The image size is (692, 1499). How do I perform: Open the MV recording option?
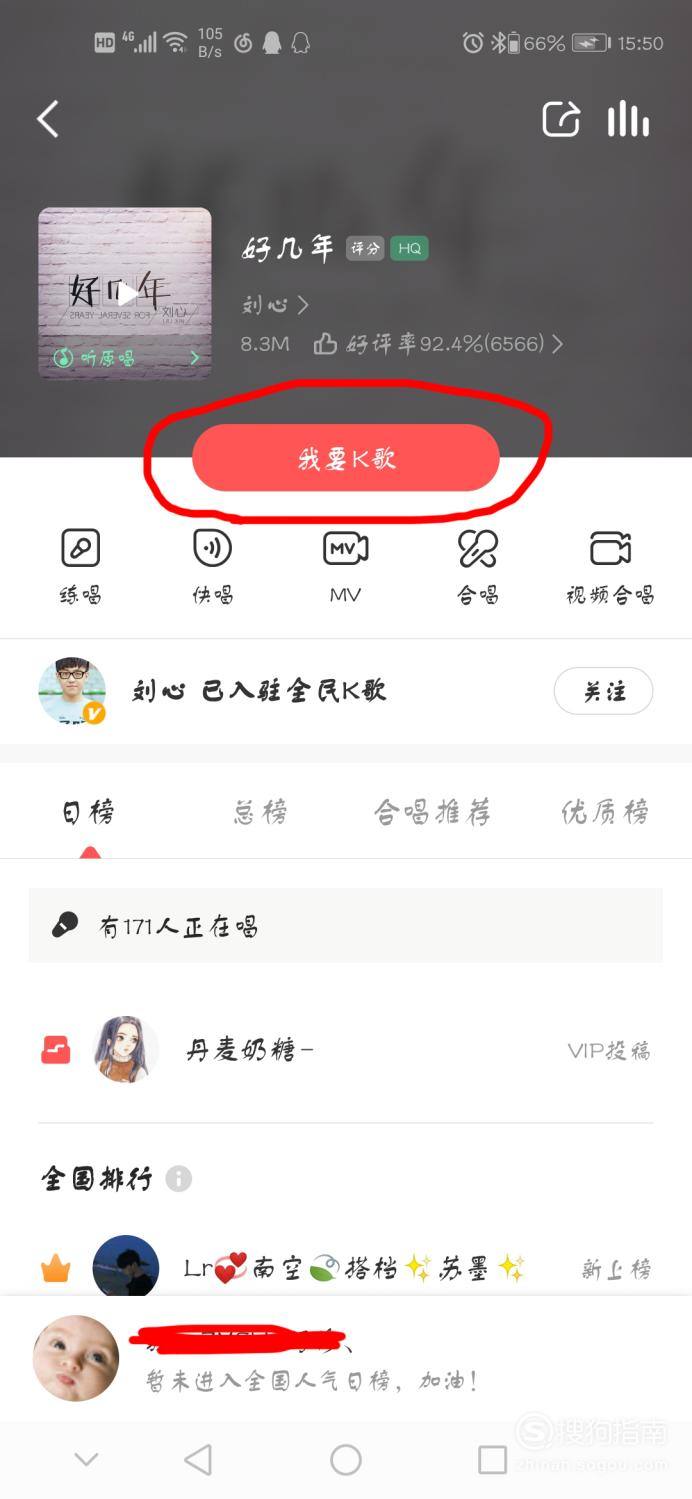345,566
